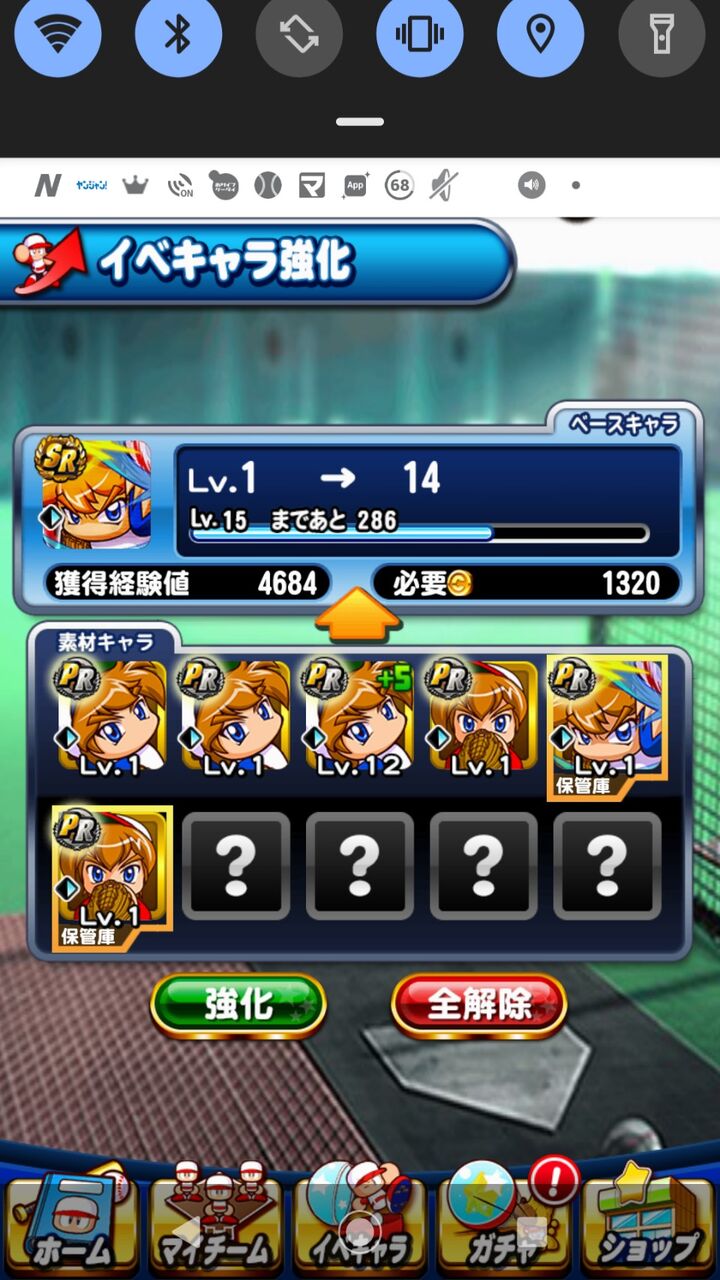
Task: Tap the red 全解除 button
Action: tap(479, 1005)
